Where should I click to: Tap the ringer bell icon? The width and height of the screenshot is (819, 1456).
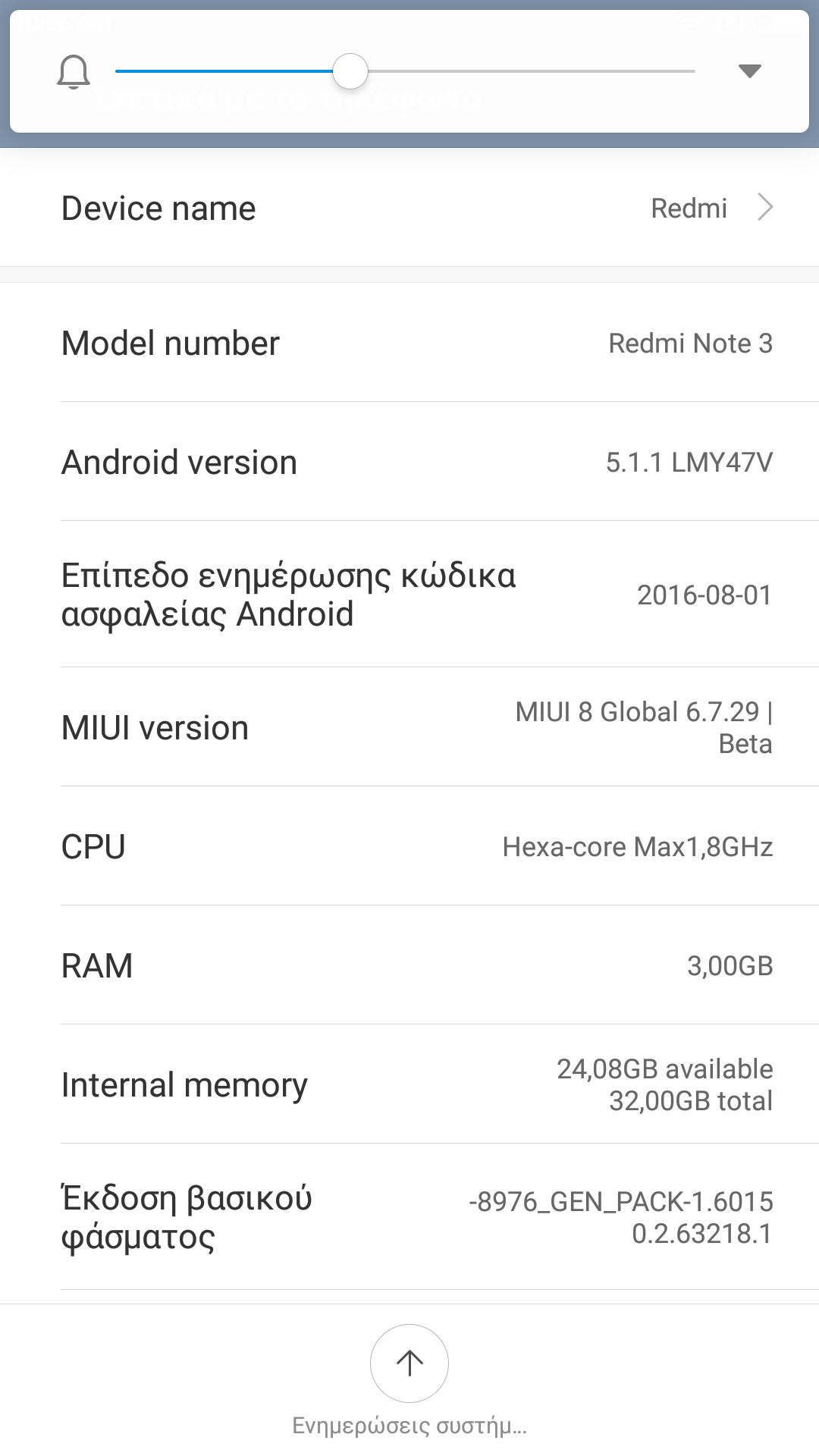tap(74, 72)
